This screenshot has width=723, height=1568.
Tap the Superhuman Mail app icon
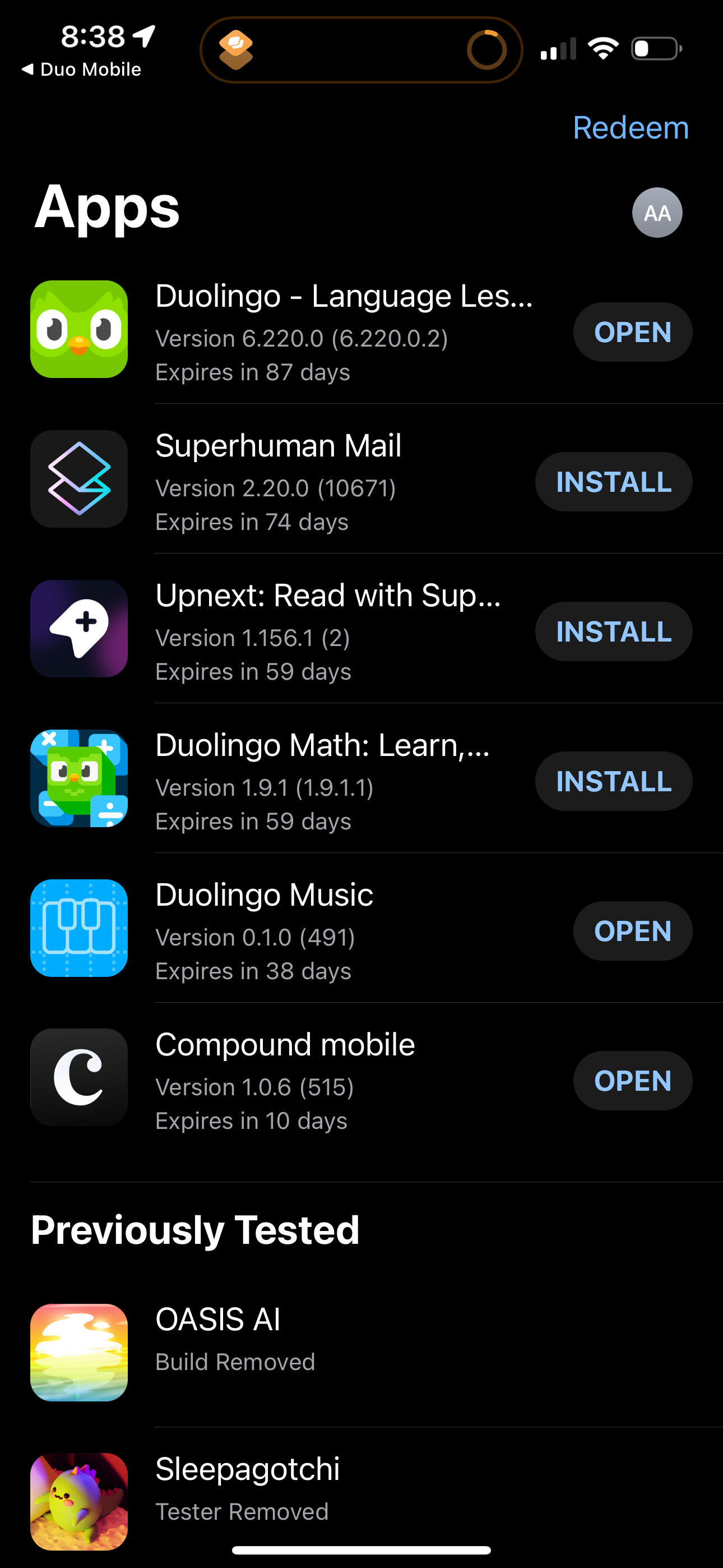click(78, 479)
